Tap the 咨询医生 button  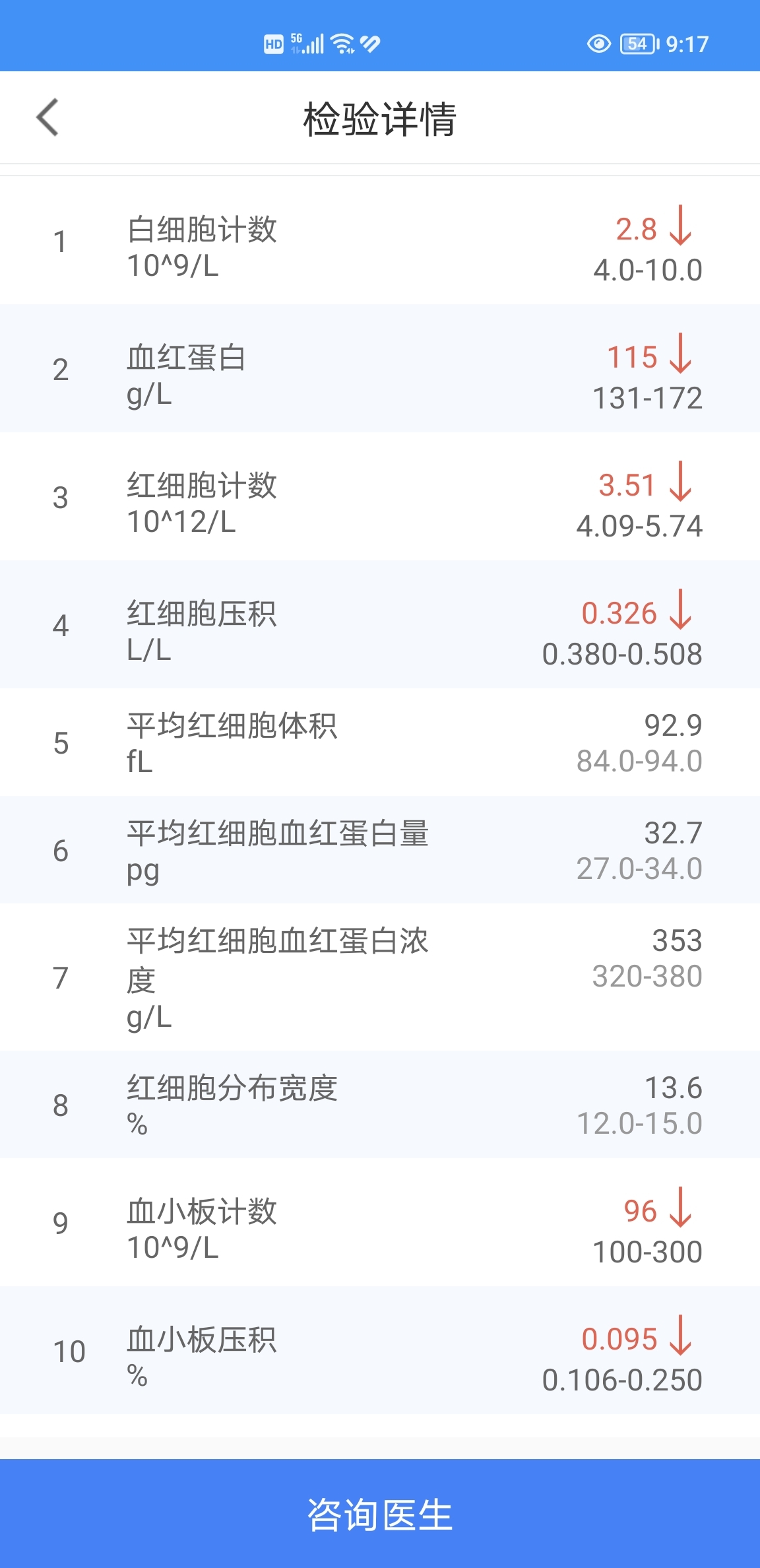click(x=380, y=1514)
